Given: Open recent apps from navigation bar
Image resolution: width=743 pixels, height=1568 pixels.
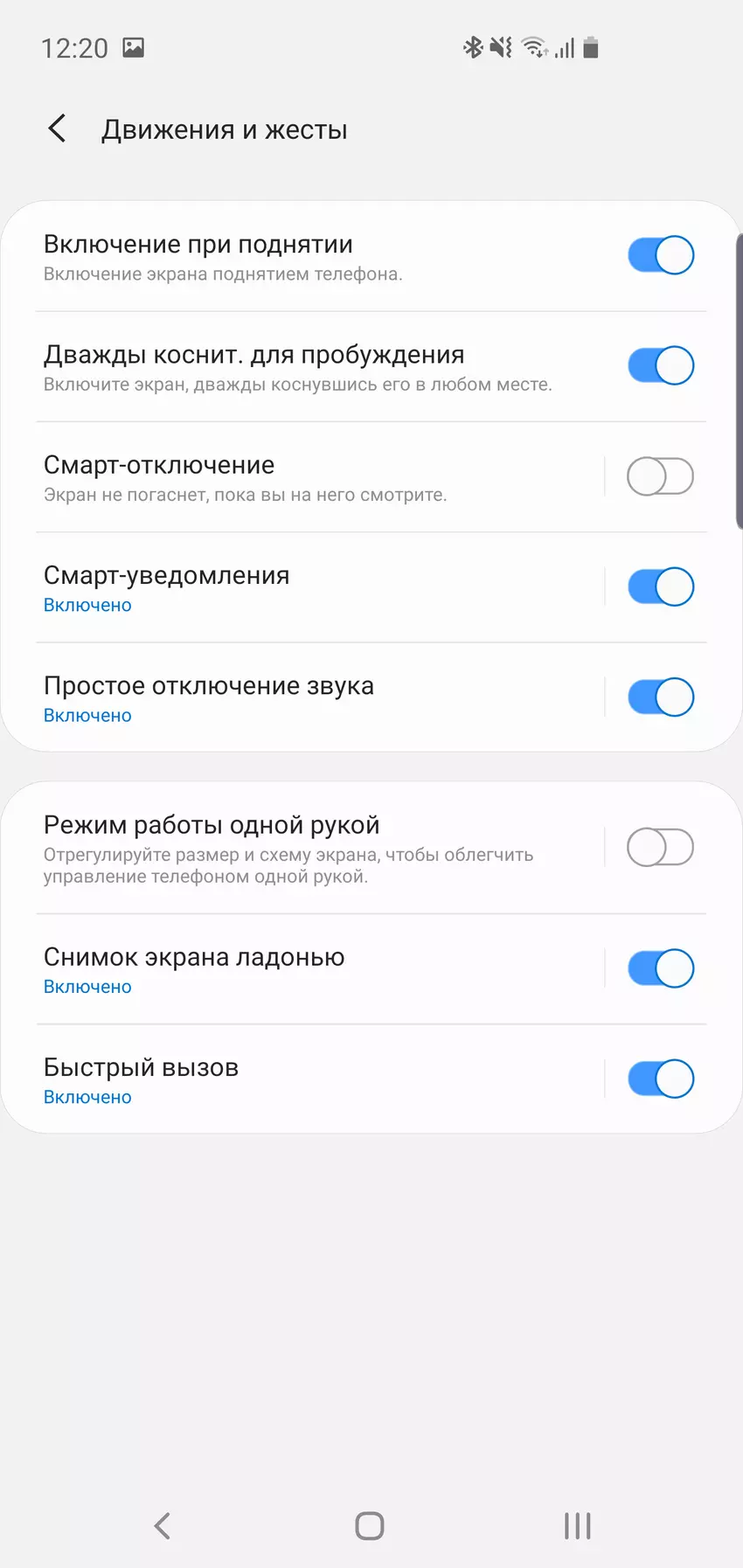Looking at the screenshot, I should click(x=577, y=1526).
